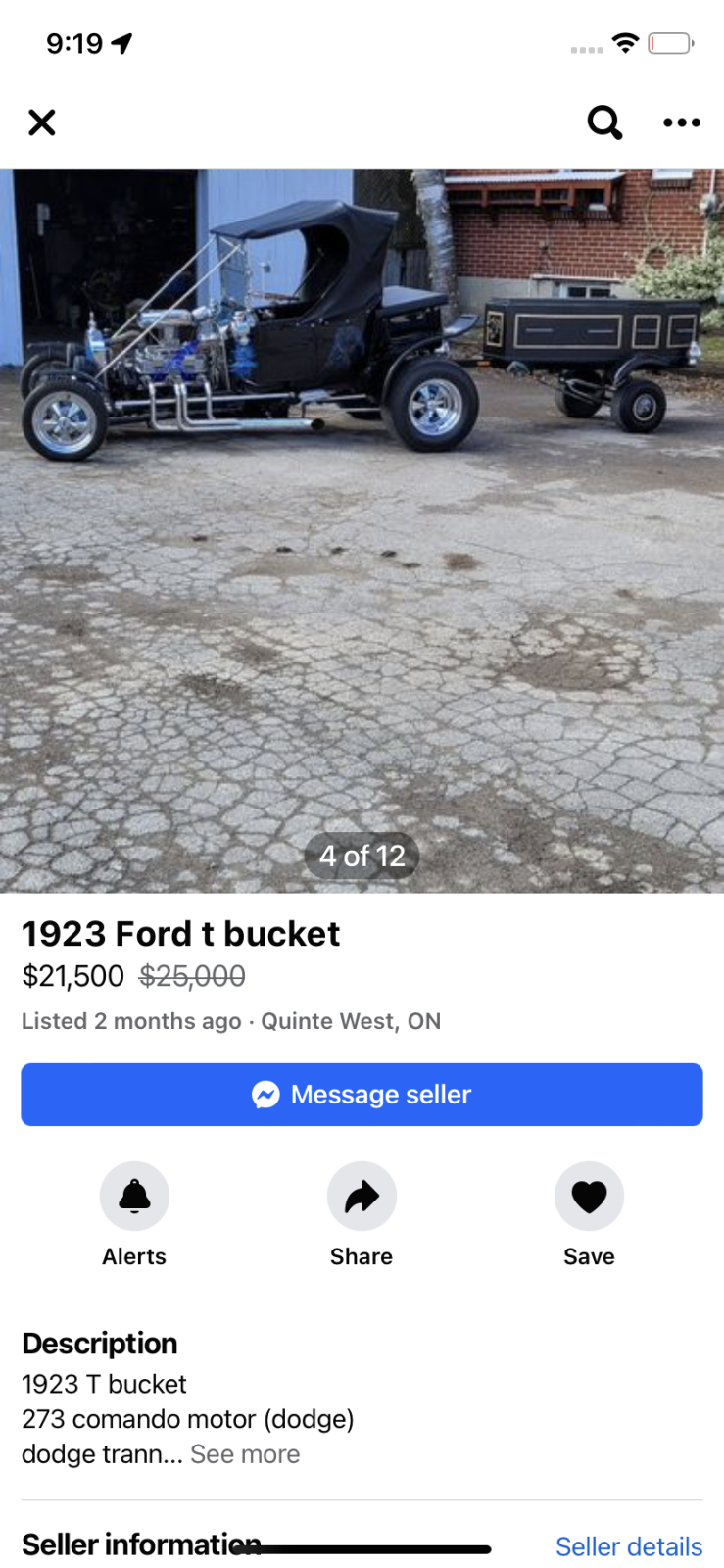Share the 1923 Ford t bucket listing

tap(362, 1197)
